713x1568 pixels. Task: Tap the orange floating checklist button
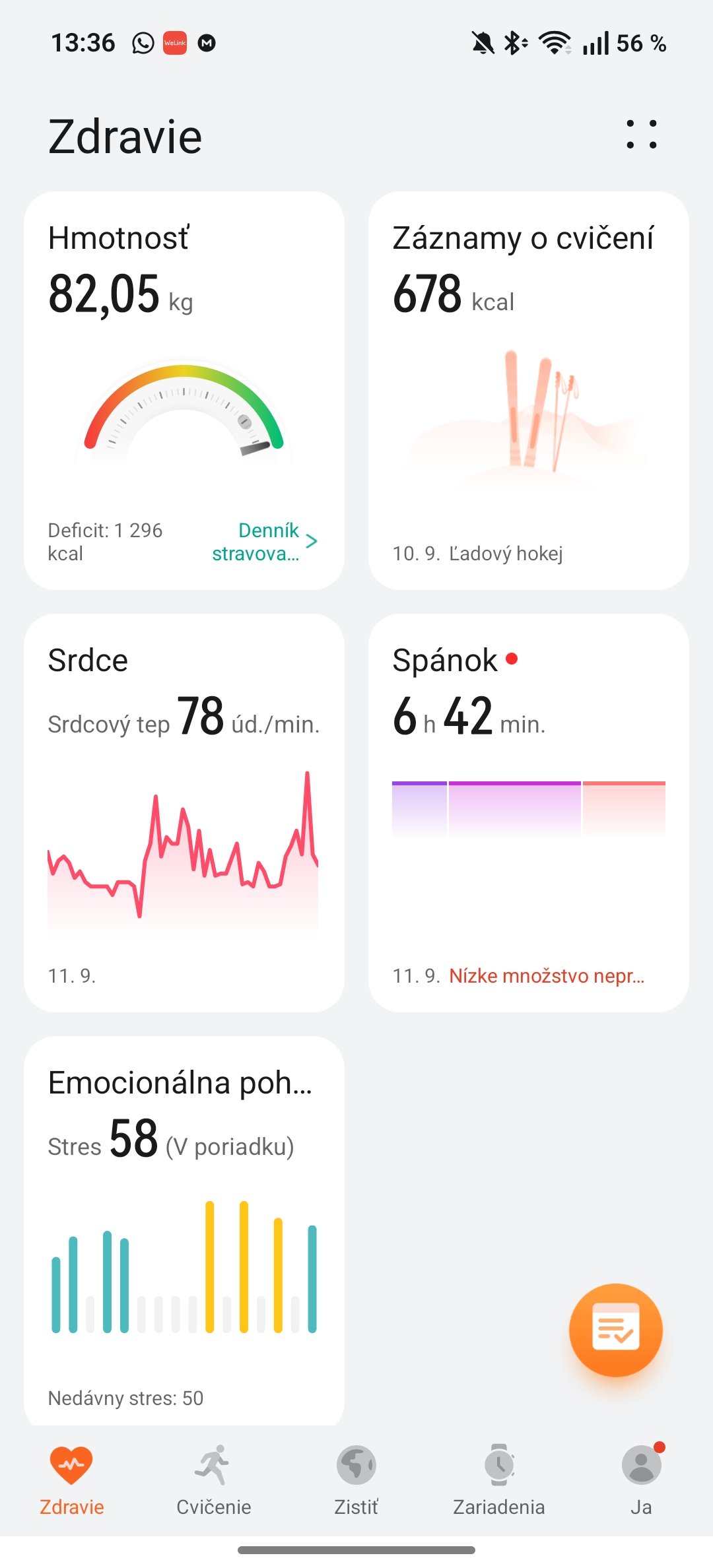(x=615, y=1329)
